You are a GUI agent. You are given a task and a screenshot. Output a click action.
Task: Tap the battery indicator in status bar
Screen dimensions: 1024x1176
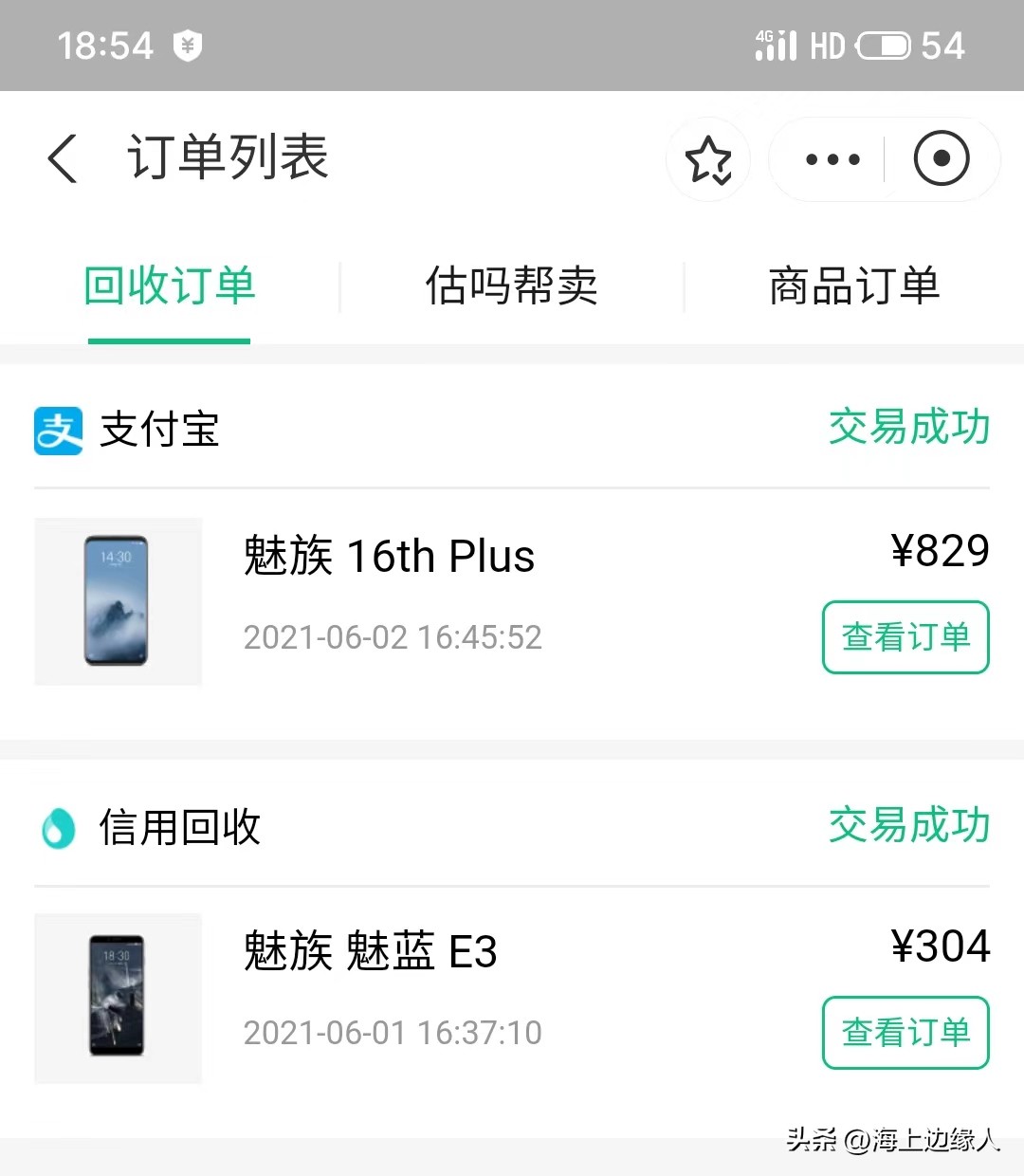(884, 43)
